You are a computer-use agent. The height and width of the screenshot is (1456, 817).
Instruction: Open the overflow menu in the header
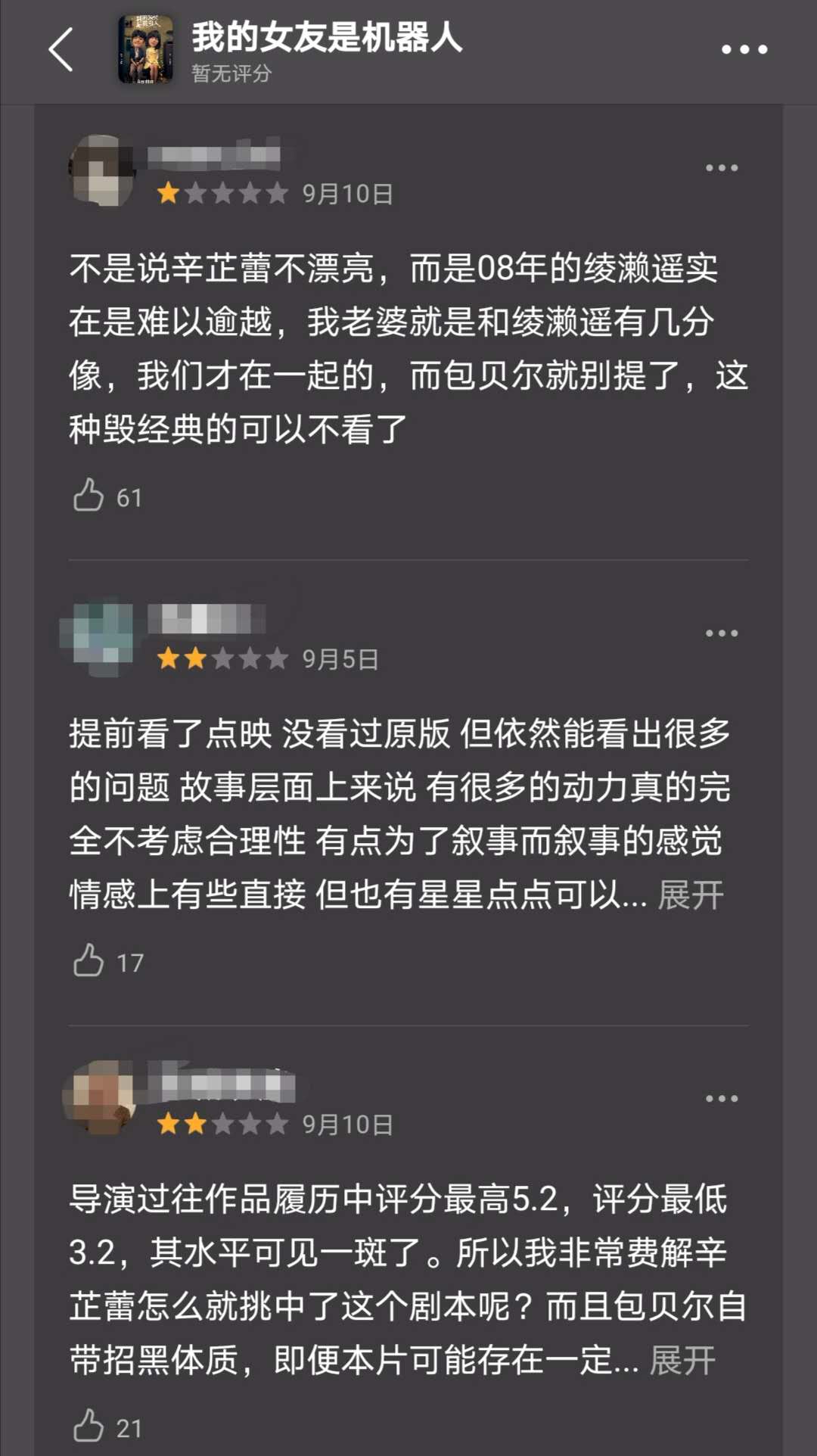click(744, 50)
